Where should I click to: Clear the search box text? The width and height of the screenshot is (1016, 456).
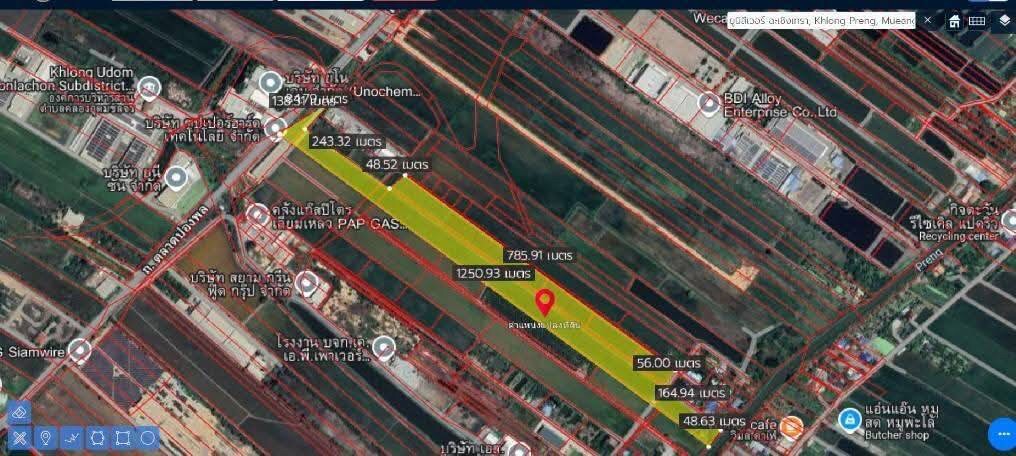click(x=928, y=20)
